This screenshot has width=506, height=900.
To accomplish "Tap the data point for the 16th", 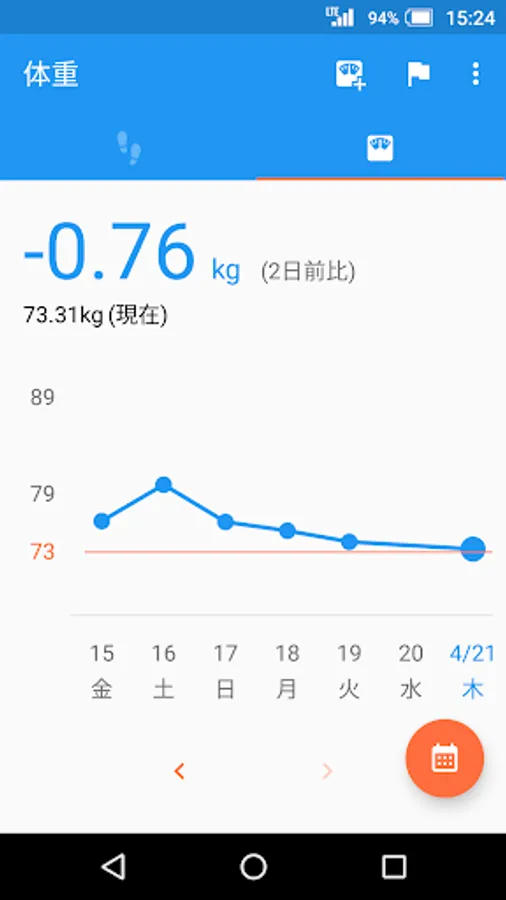I will click(x=164, y=484).
